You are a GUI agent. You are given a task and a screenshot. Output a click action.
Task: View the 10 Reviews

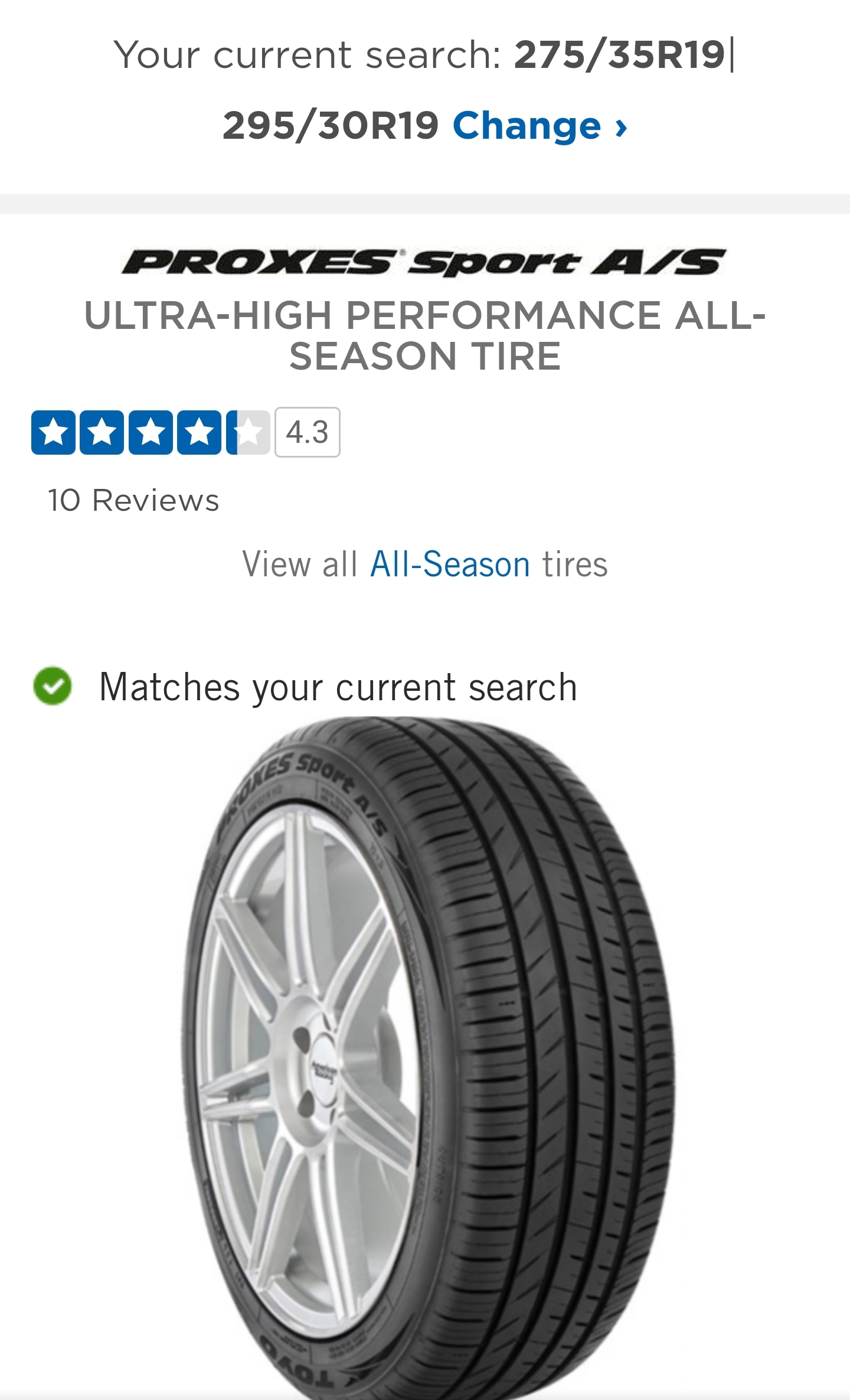[x=133, y=500]
